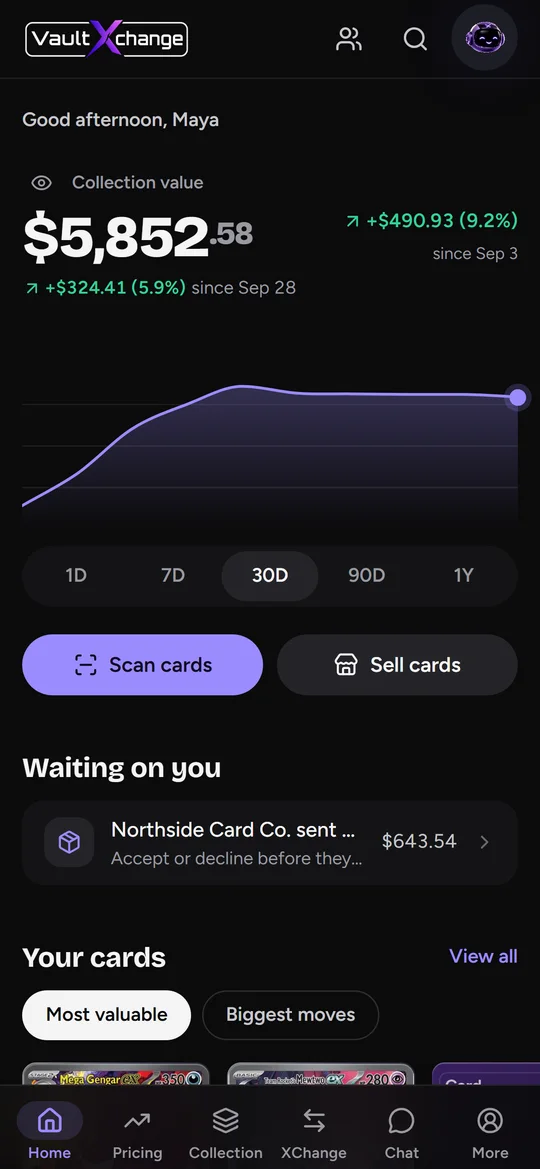540x1169 pixels.
Task: Select the 30D chart range
Action: click(270, 576)
